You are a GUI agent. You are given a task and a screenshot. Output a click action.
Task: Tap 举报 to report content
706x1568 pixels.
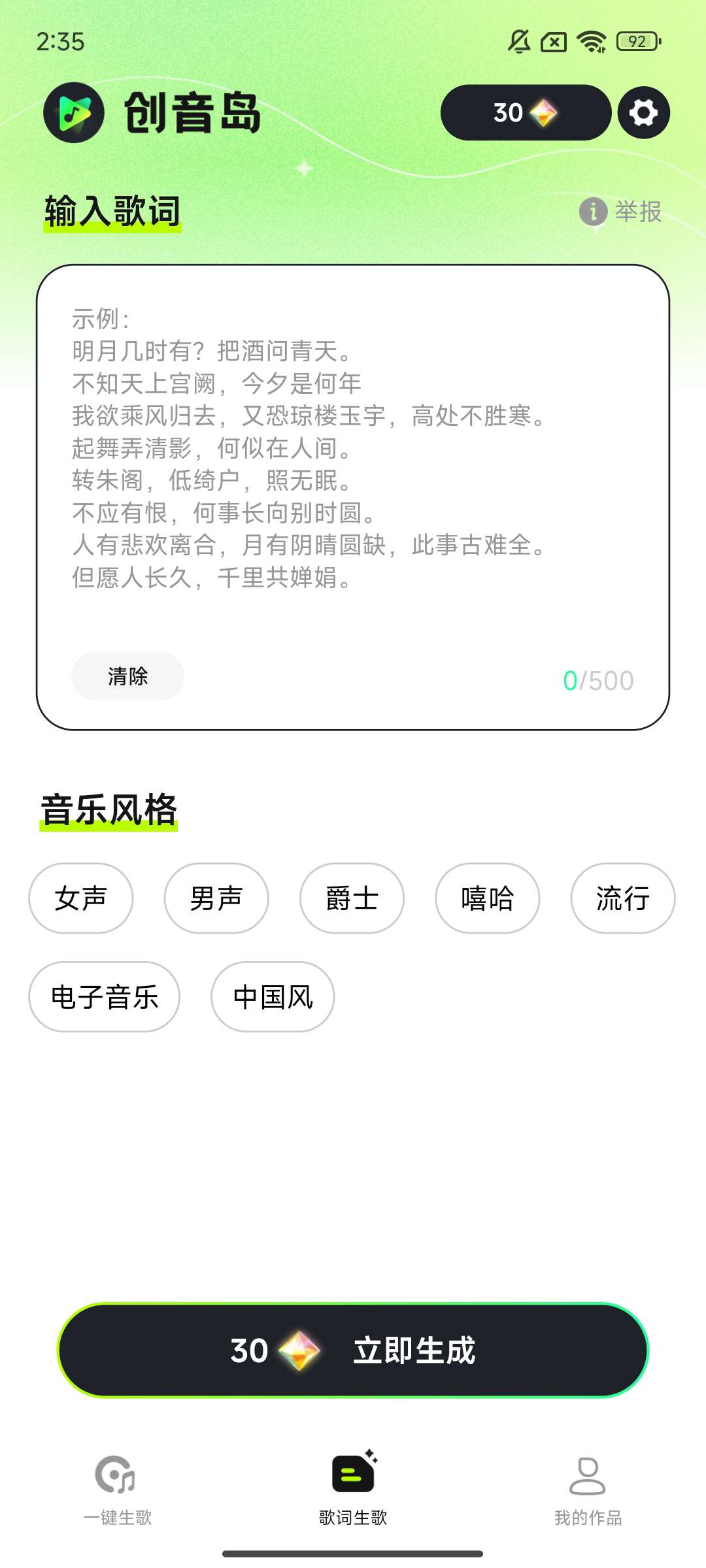click(639, 212)
